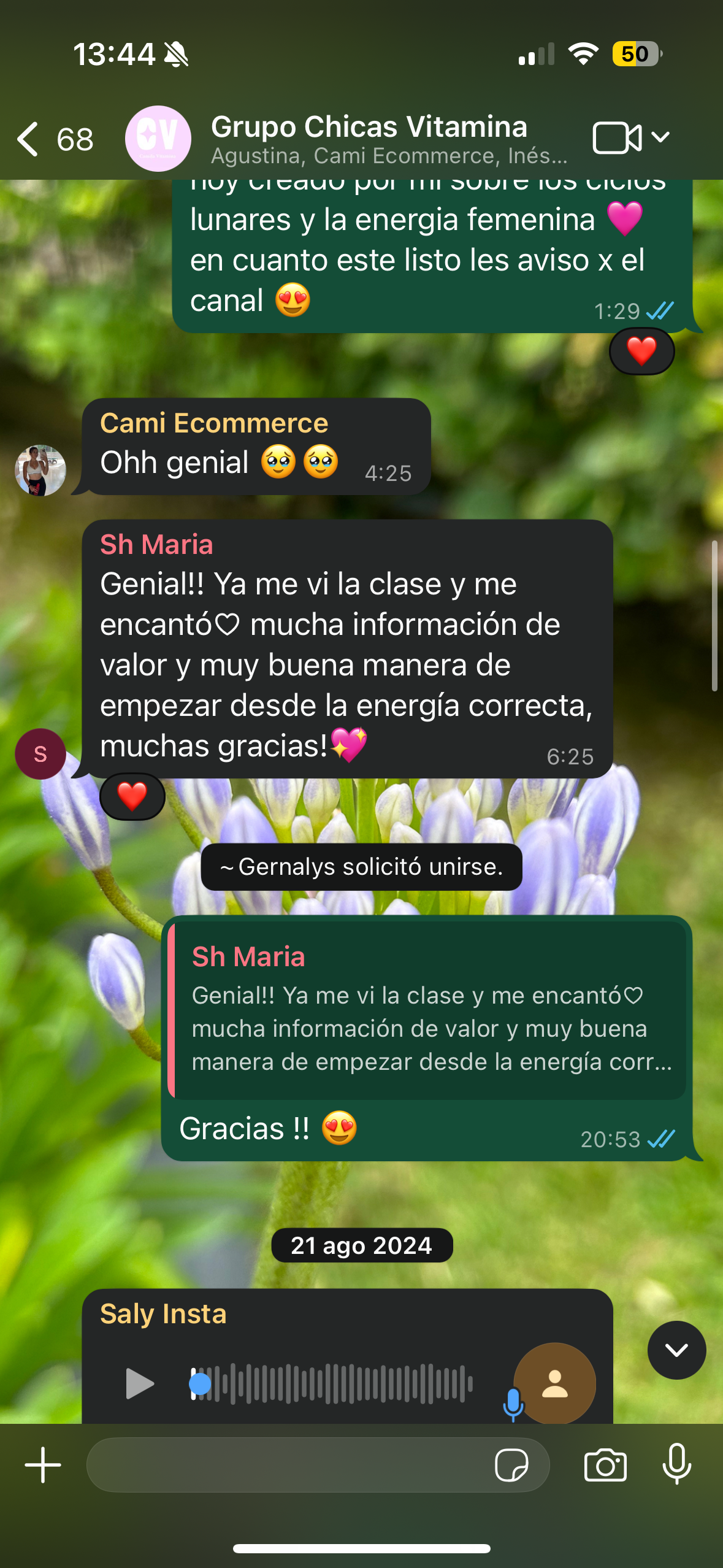Open the attachments plus menu
Image resolution: width=723 pixels, height=1568 pixels.
pyautogui.click(x=43, y=1465)
